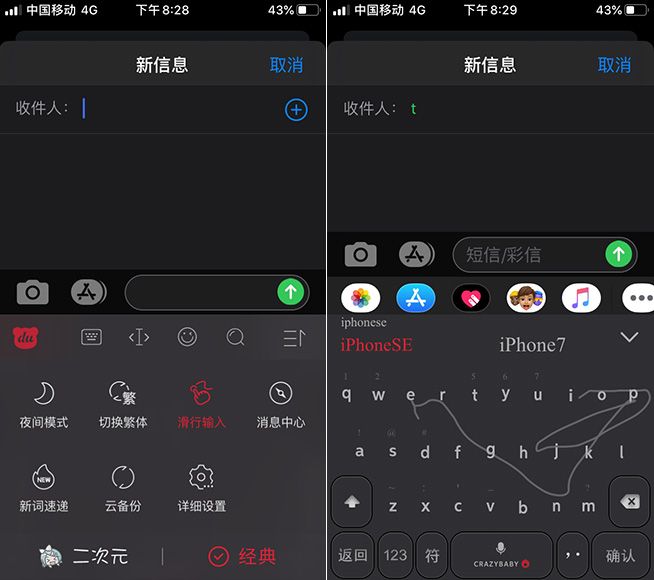This screenshot has height=580, width=654.
Task: Open 新词速递 new words feed
Action: point(44,487)
